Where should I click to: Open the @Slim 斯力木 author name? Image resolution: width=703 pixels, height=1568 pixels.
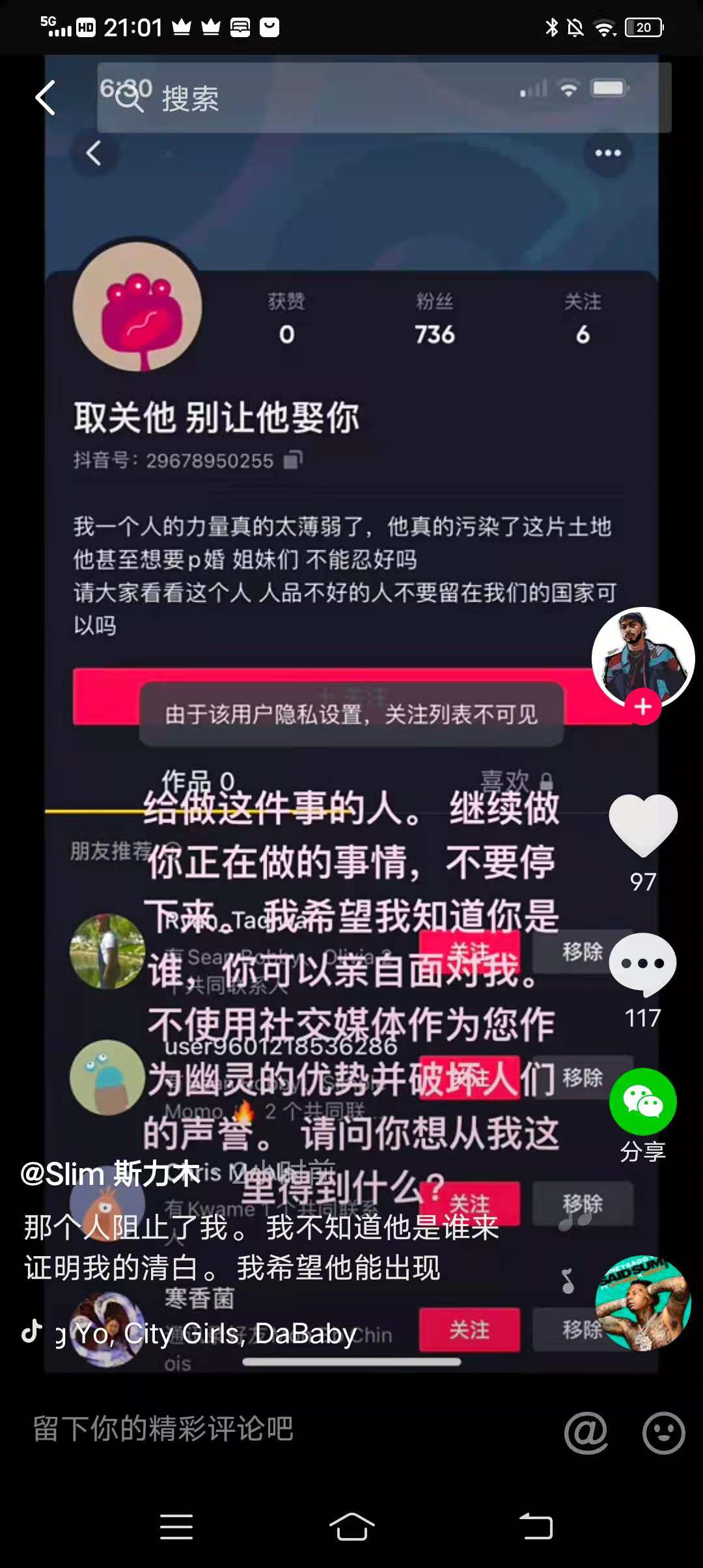point(109,1174)
